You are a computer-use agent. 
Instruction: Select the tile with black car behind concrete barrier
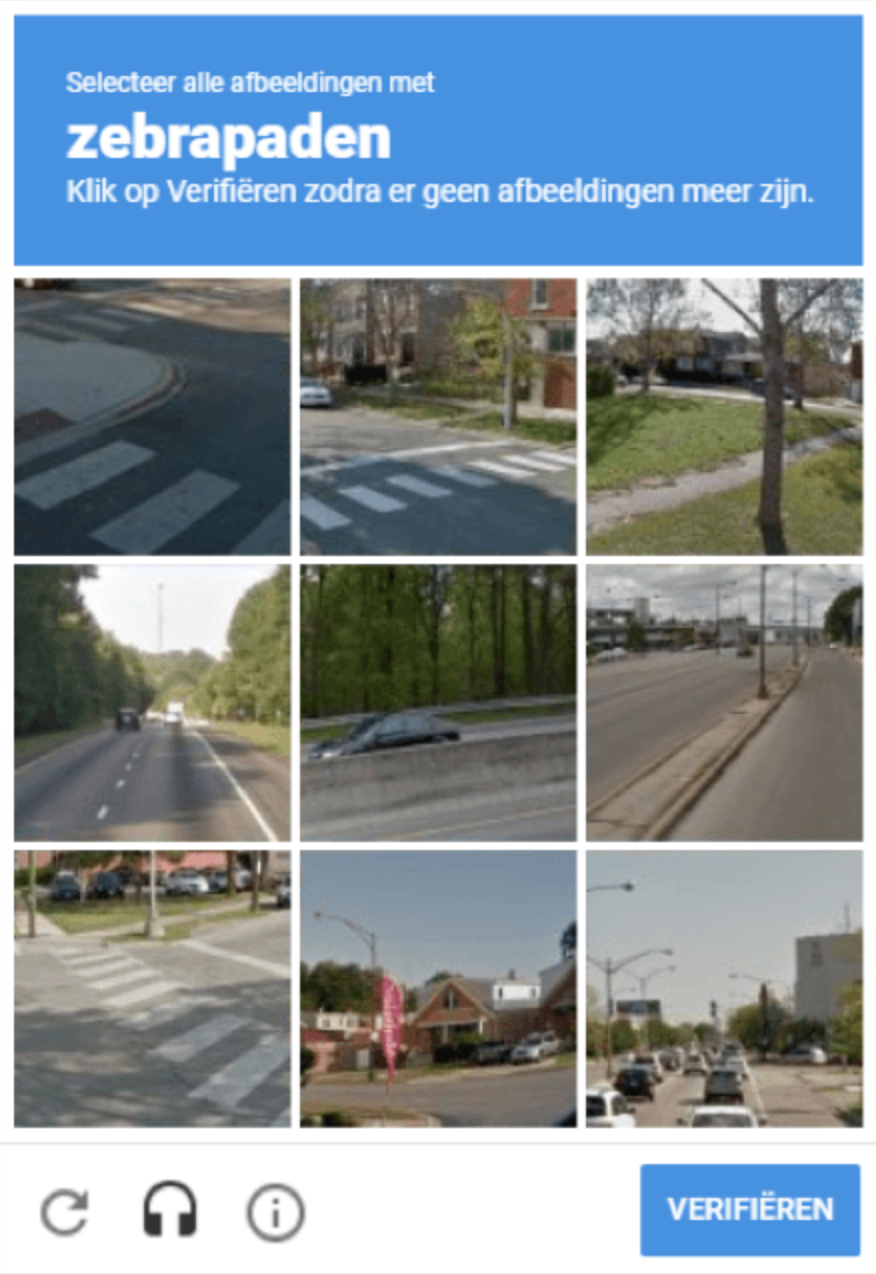click(438, 703)
